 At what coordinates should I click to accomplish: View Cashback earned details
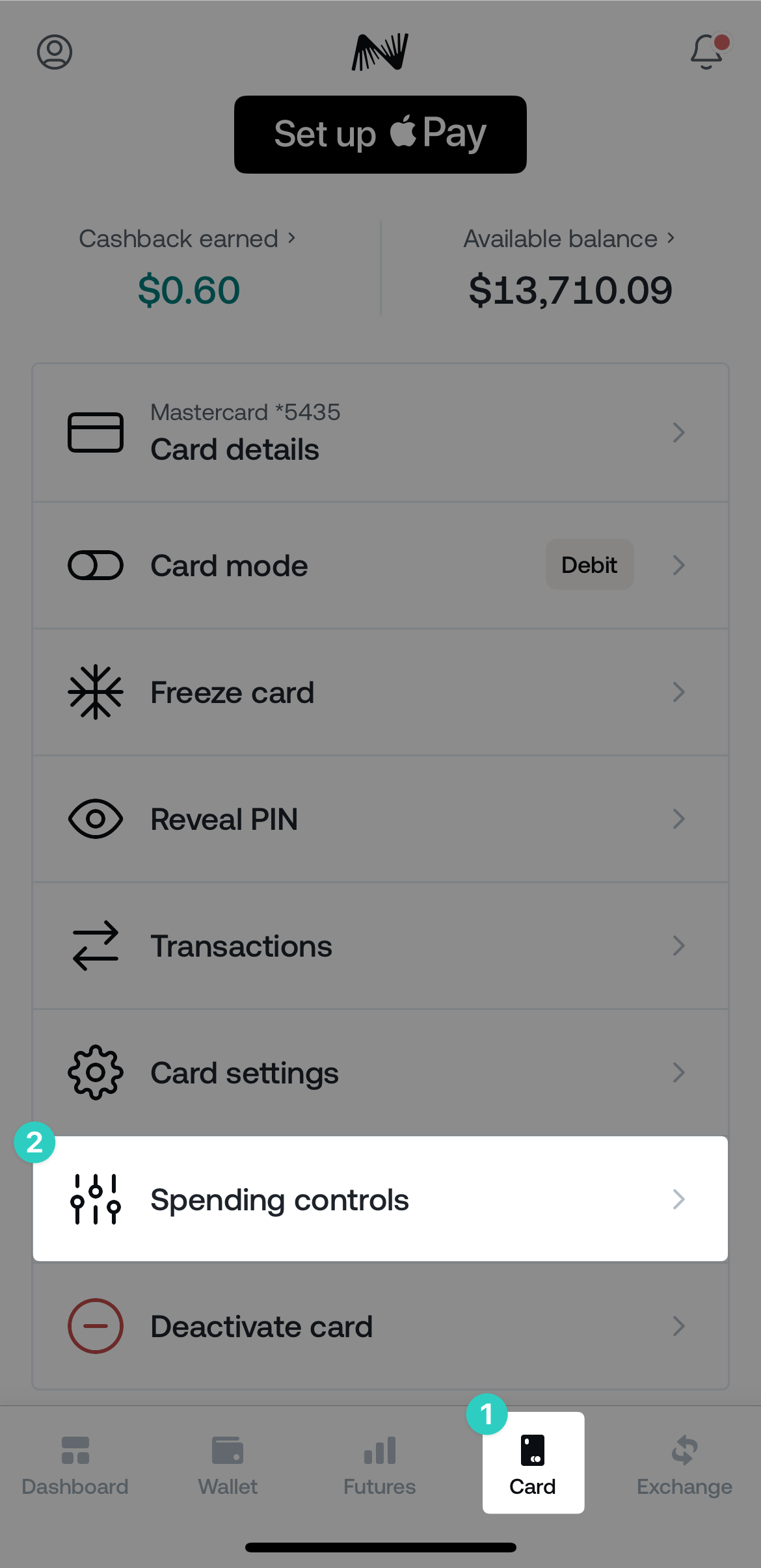point(188,239)
